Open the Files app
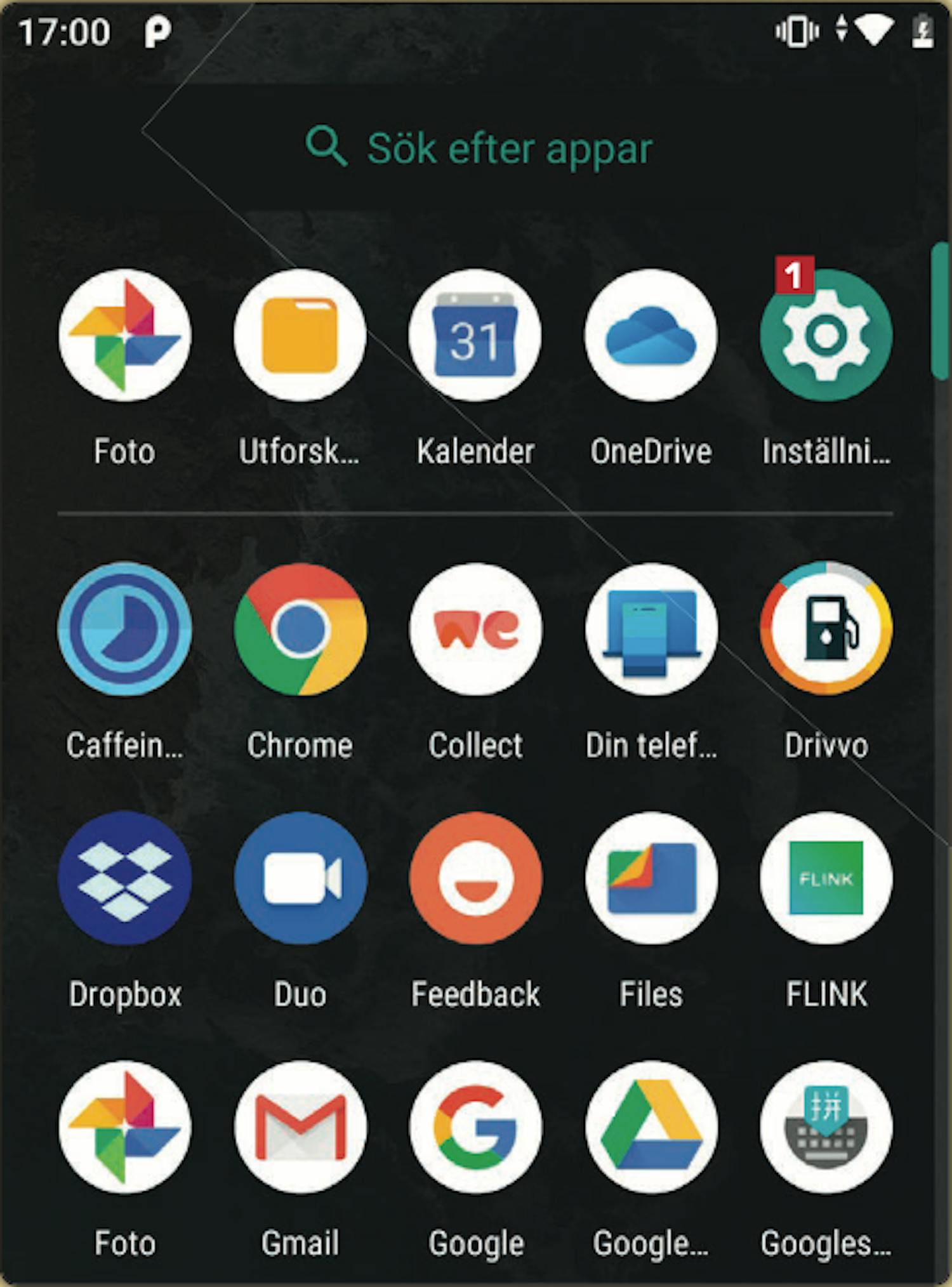 (651, 878)
